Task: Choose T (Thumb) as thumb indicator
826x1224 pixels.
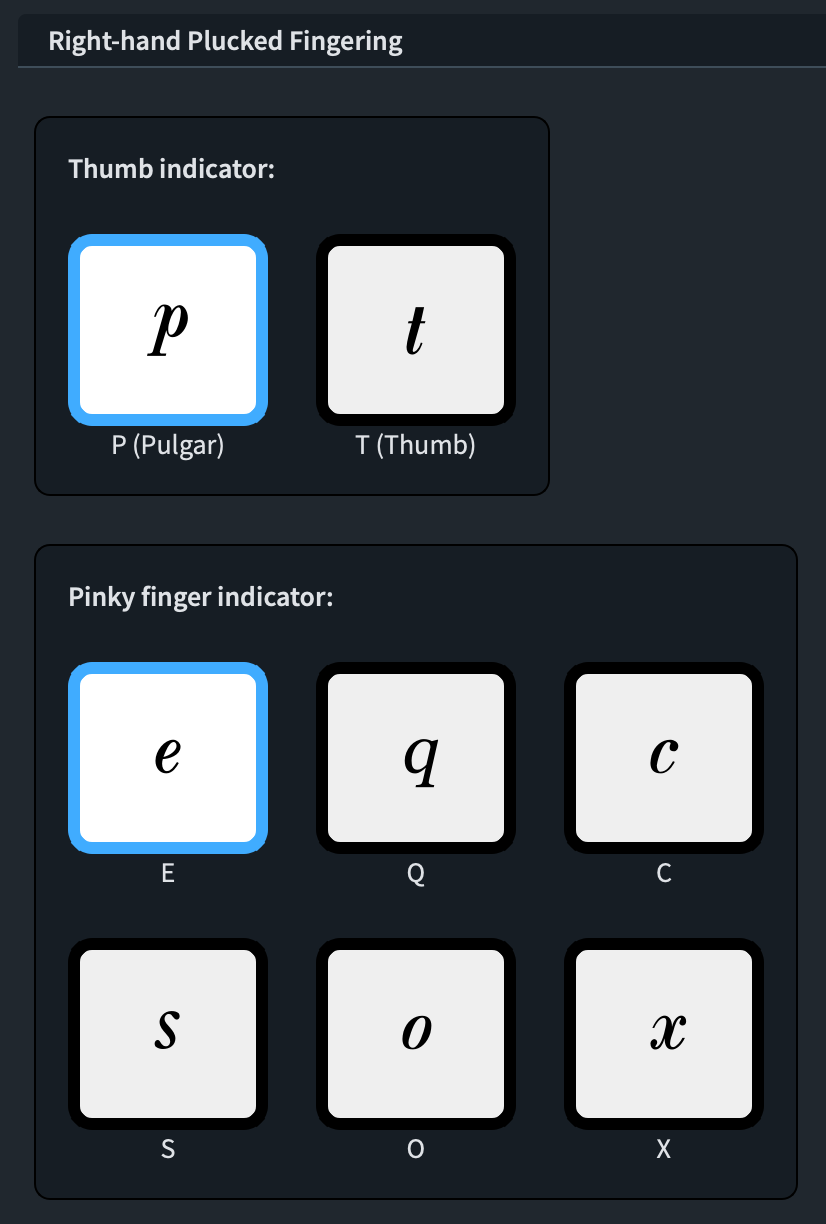Action: [415, 330]
